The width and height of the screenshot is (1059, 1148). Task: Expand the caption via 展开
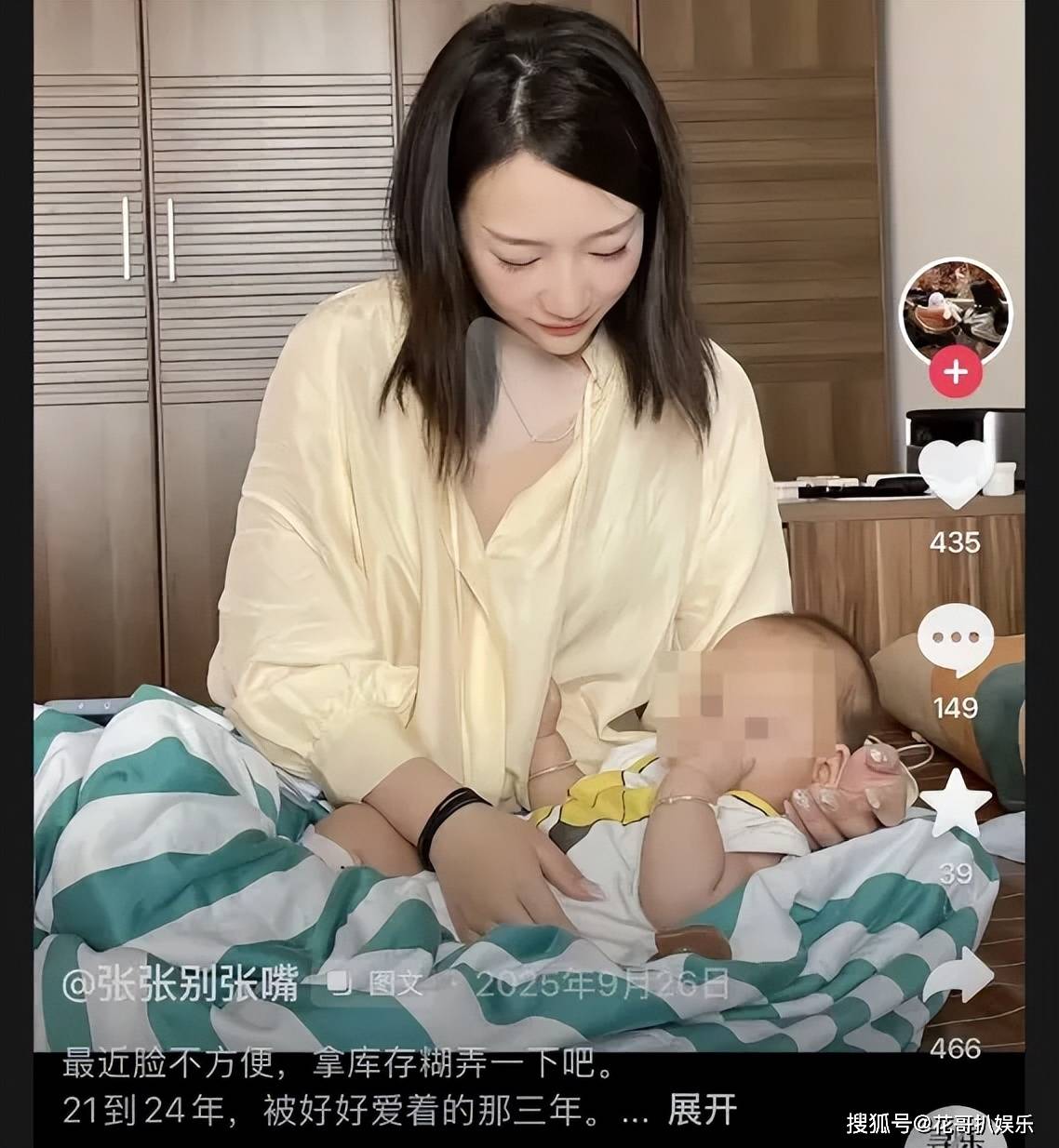(702, 1109)
